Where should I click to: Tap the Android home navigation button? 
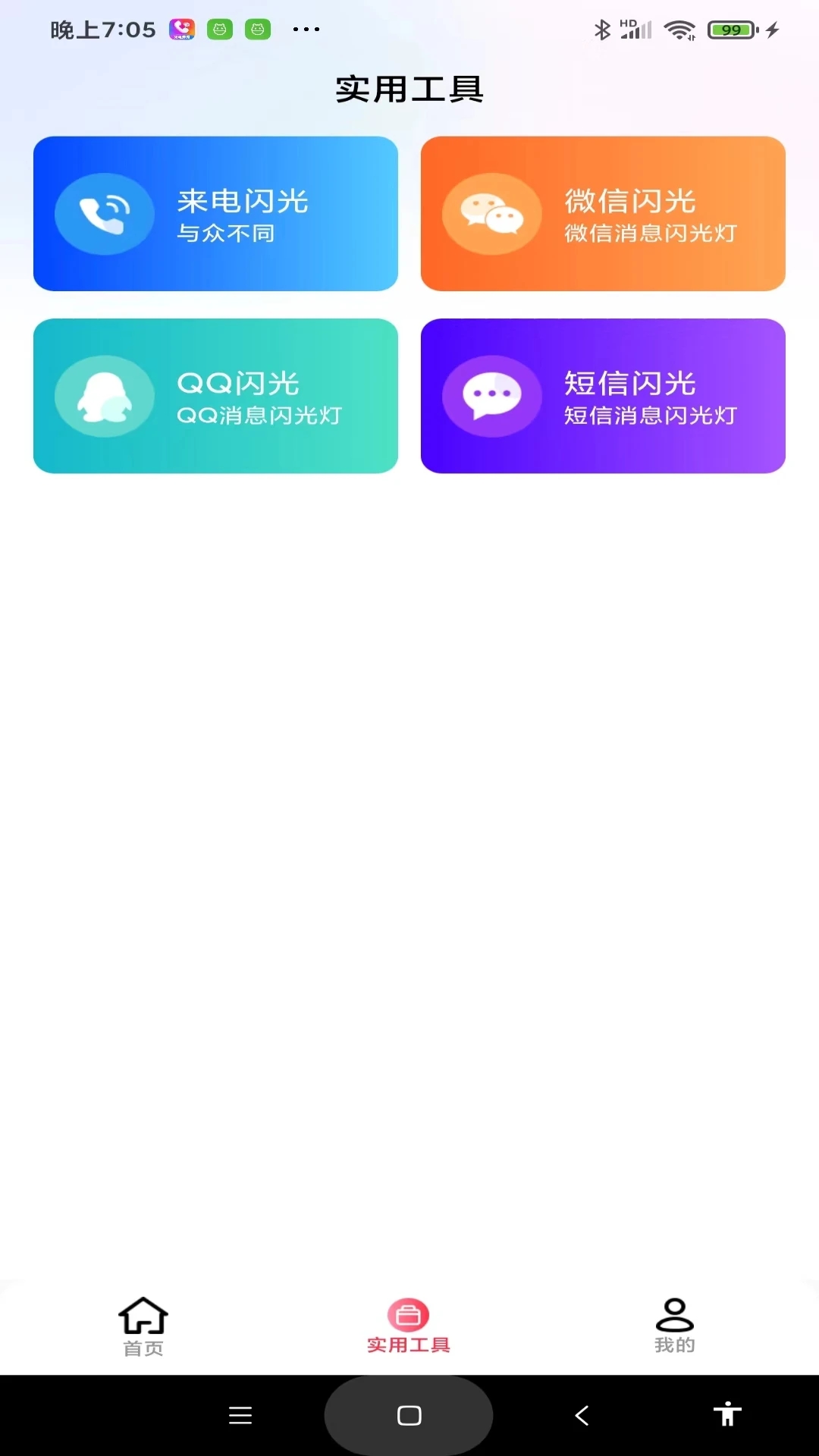coord(409,1414)
